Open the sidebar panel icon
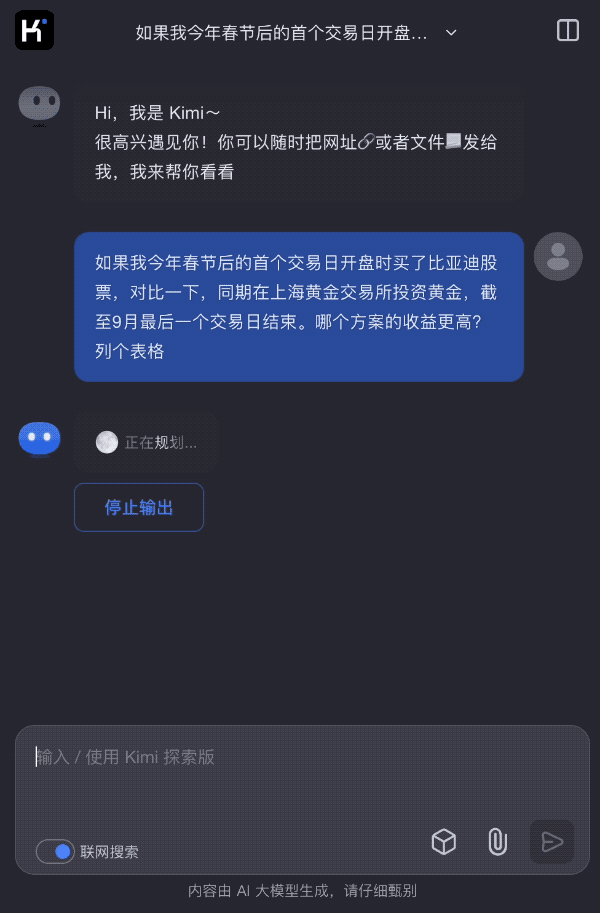The image size is (600, 913). (567, 31)
